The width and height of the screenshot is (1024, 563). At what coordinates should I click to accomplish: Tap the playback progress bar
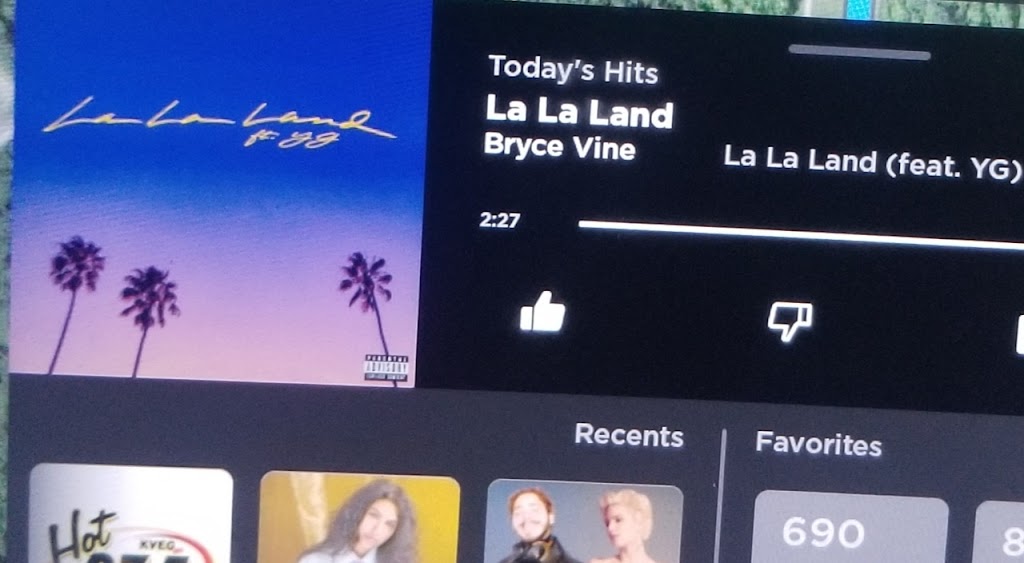800,233
